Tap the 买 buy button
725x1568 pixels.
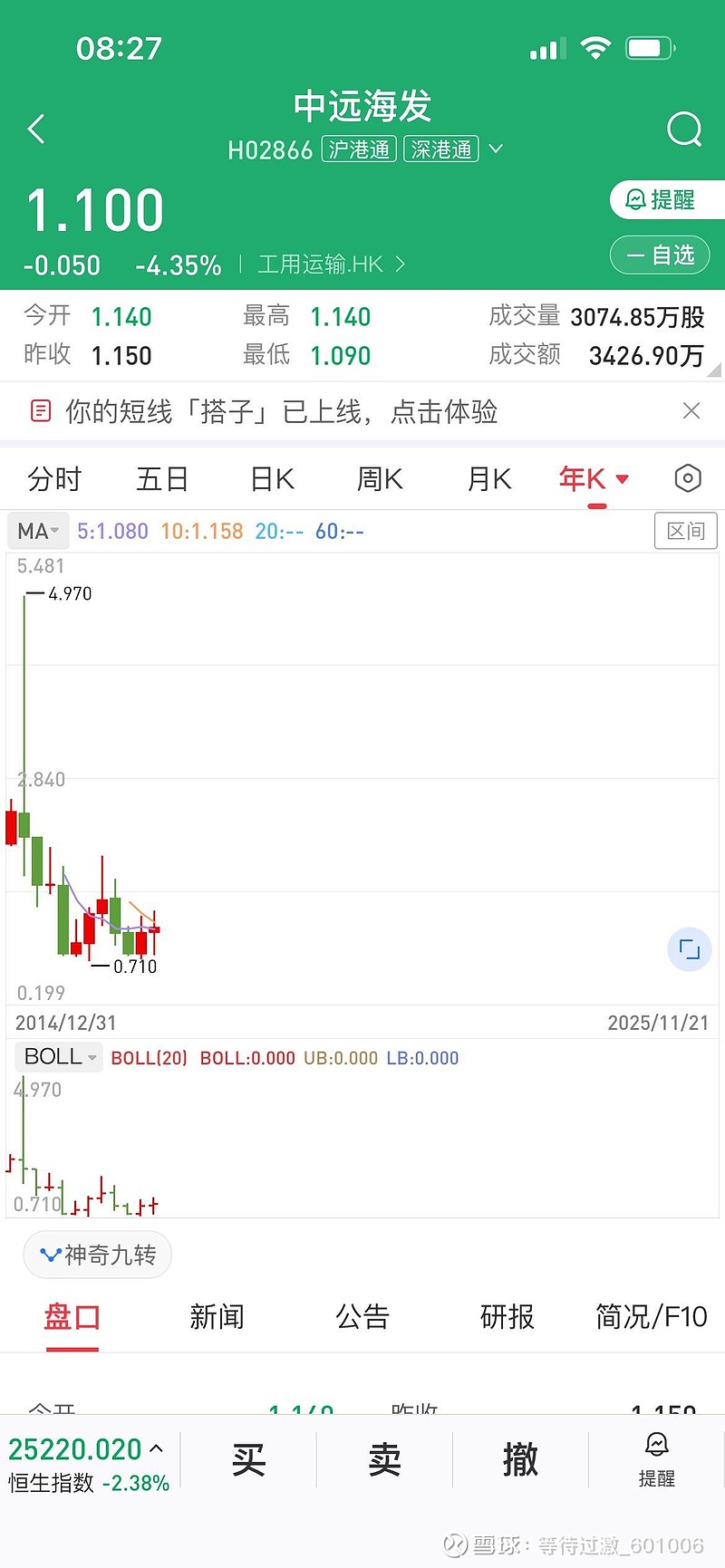248,1458
